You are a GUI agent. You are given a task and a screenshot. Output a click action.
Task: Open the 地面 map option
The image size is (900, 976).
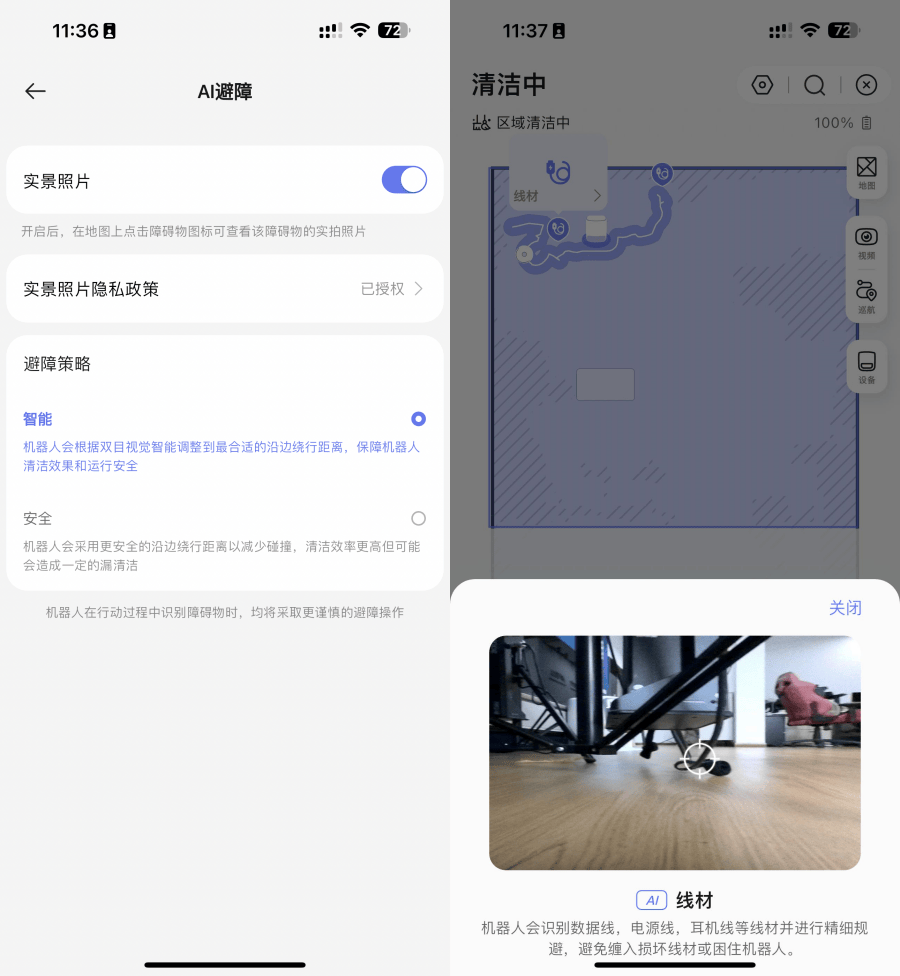[x=866, y=171]
